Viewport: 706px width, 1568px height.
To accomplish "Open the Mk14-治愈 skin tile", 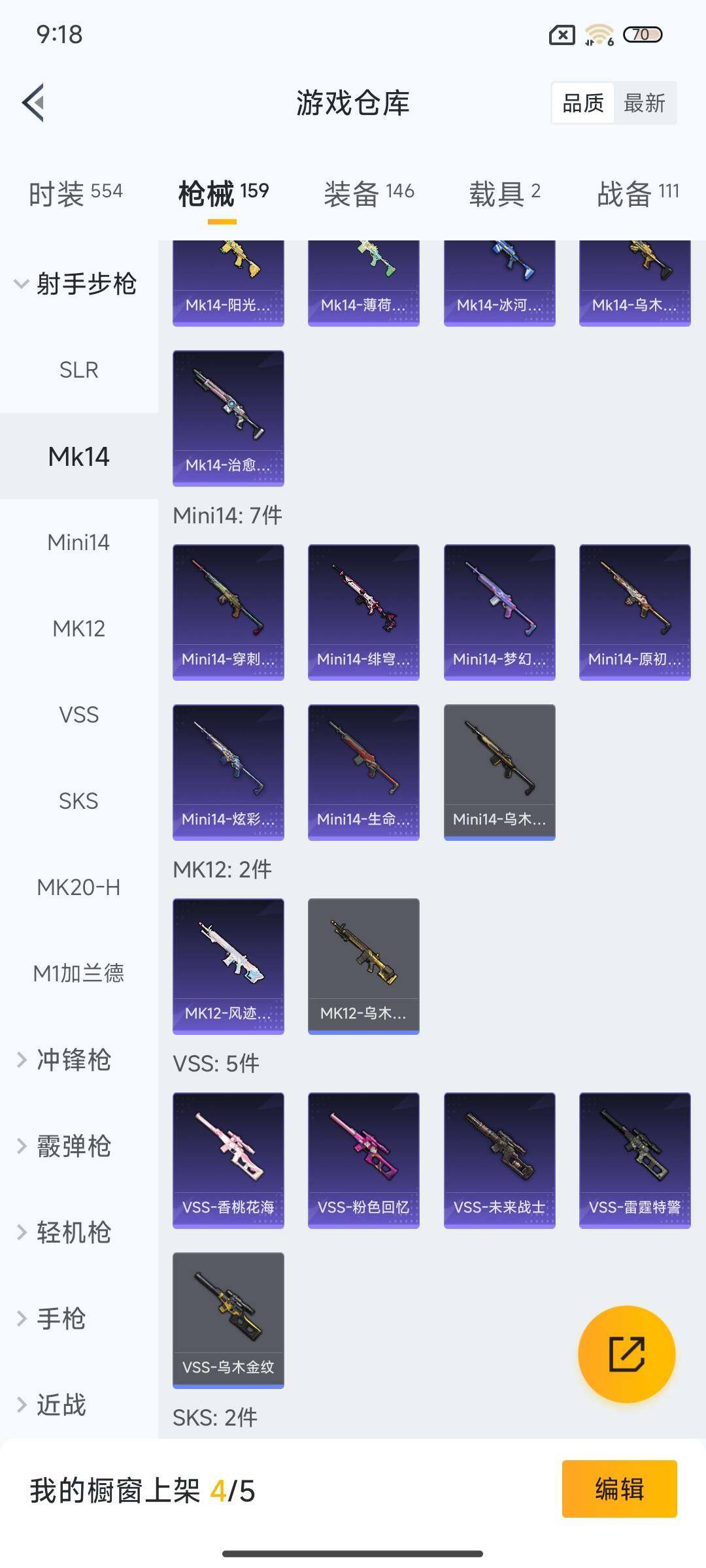I will click(228, 418).
